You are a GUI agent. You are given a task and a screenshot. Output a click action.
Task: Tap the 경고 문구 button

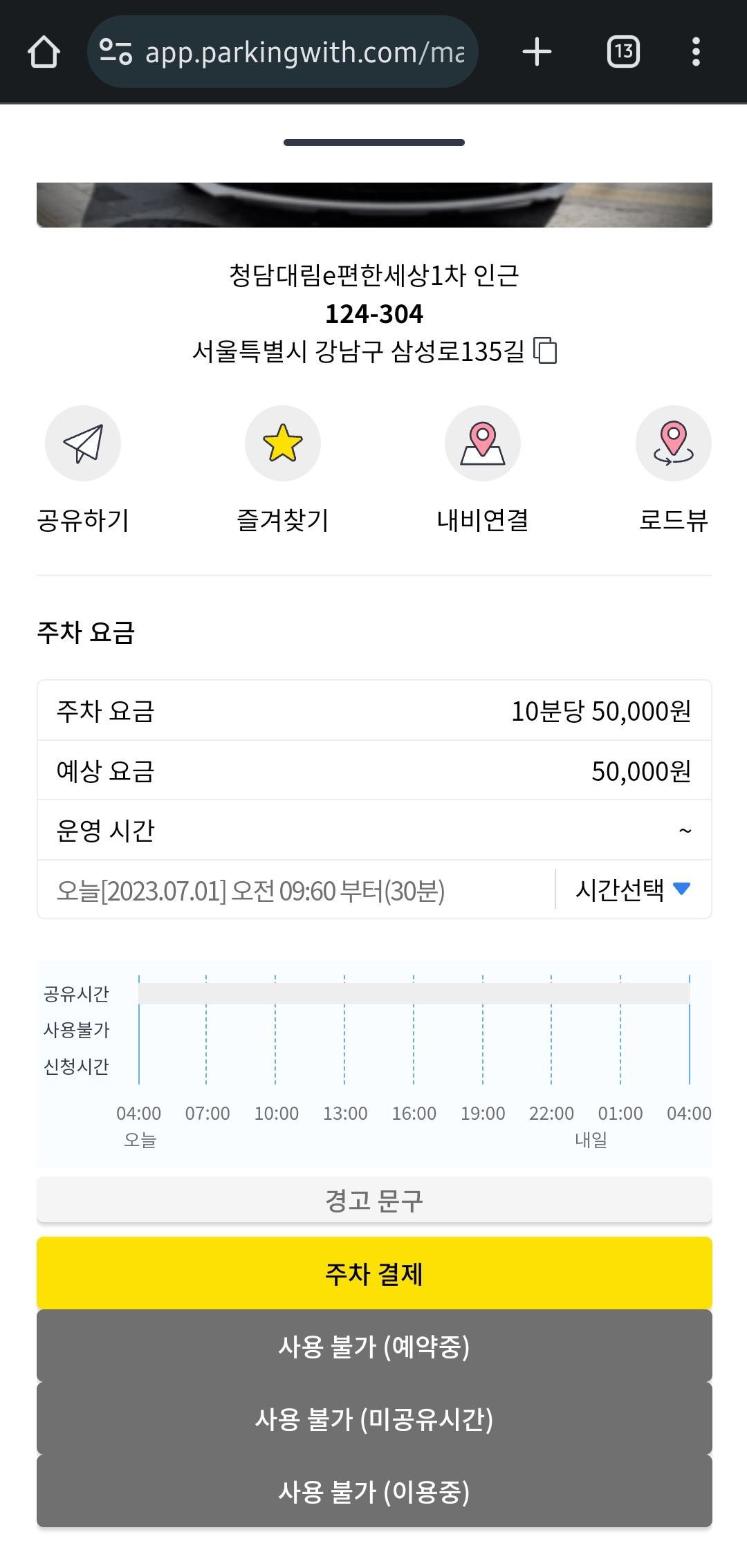pos(374,1200)
